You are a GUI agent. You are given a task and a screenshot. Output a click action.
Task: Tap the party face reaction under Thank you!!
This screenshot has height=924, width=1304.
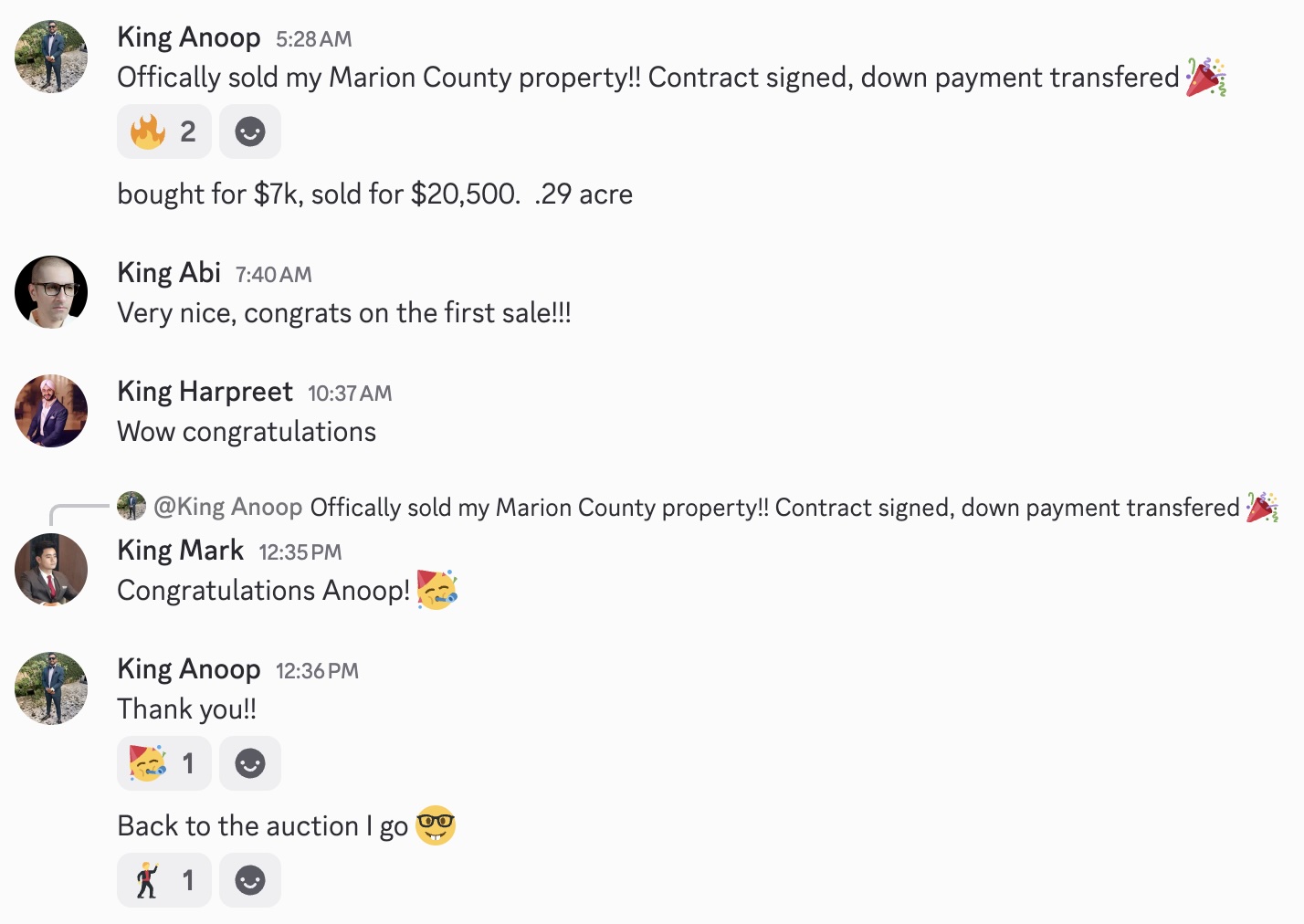[x=164, y=763]
